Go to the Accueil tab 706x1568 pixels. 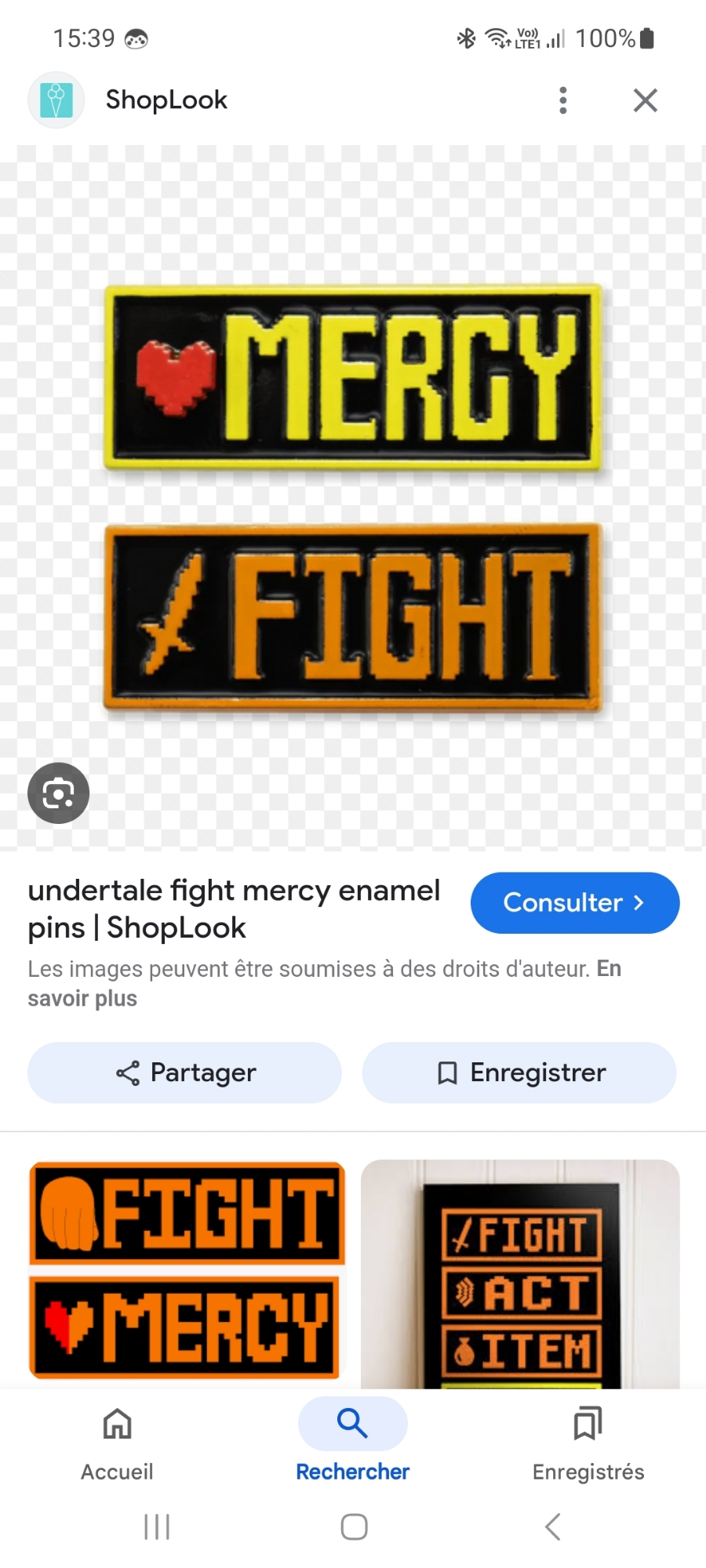[x=117, y=1443]
